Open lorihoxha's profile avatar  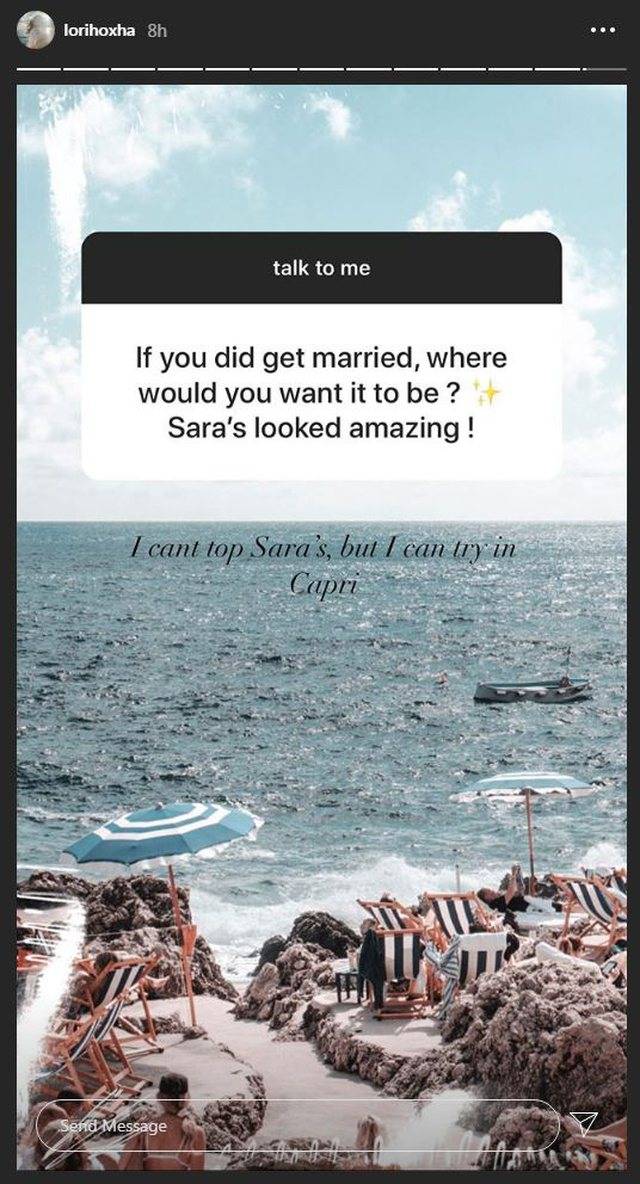pyautogui.click(x=36, y=30)
